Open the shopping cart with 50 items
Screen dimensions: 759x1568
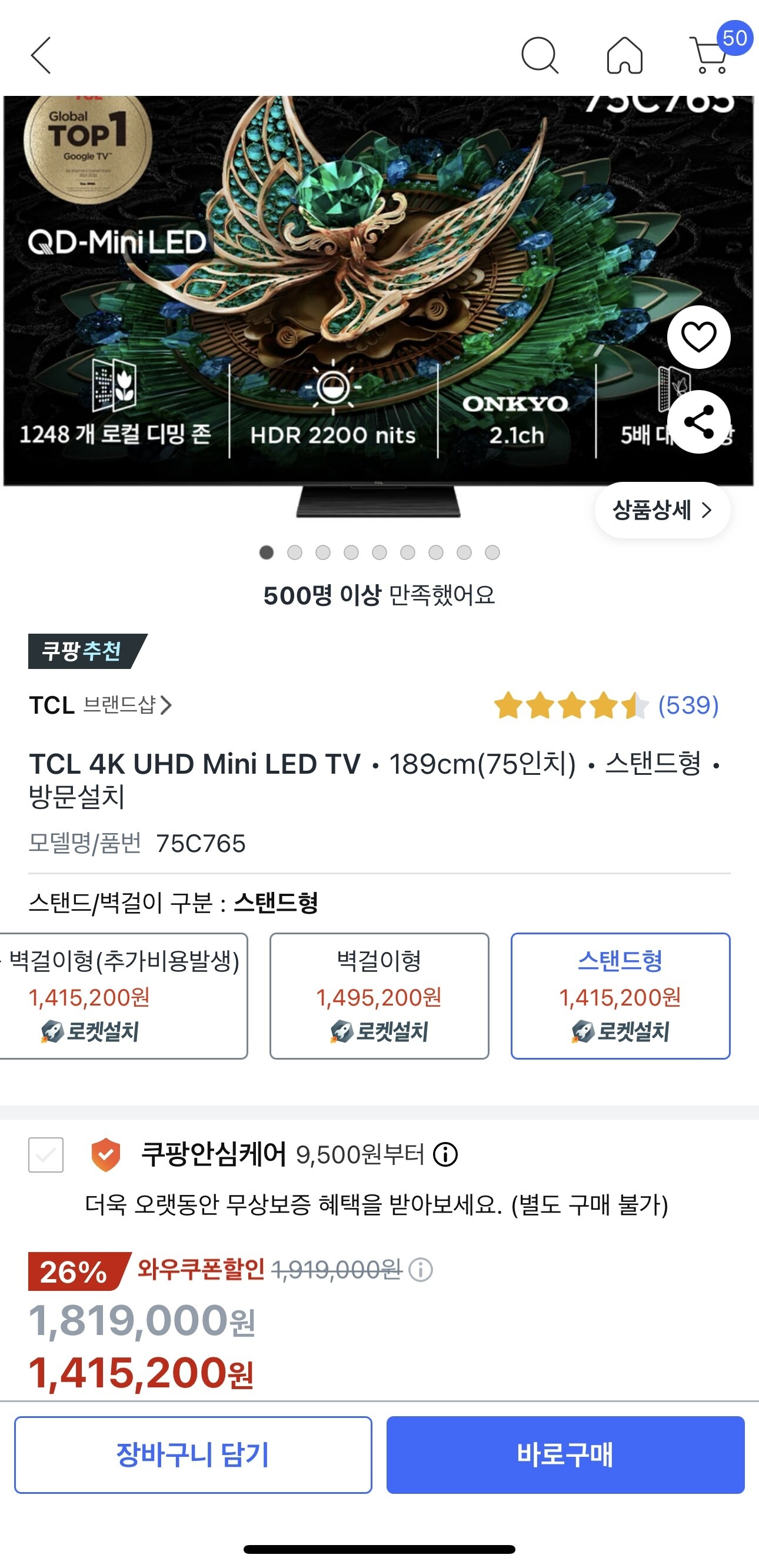710,55
